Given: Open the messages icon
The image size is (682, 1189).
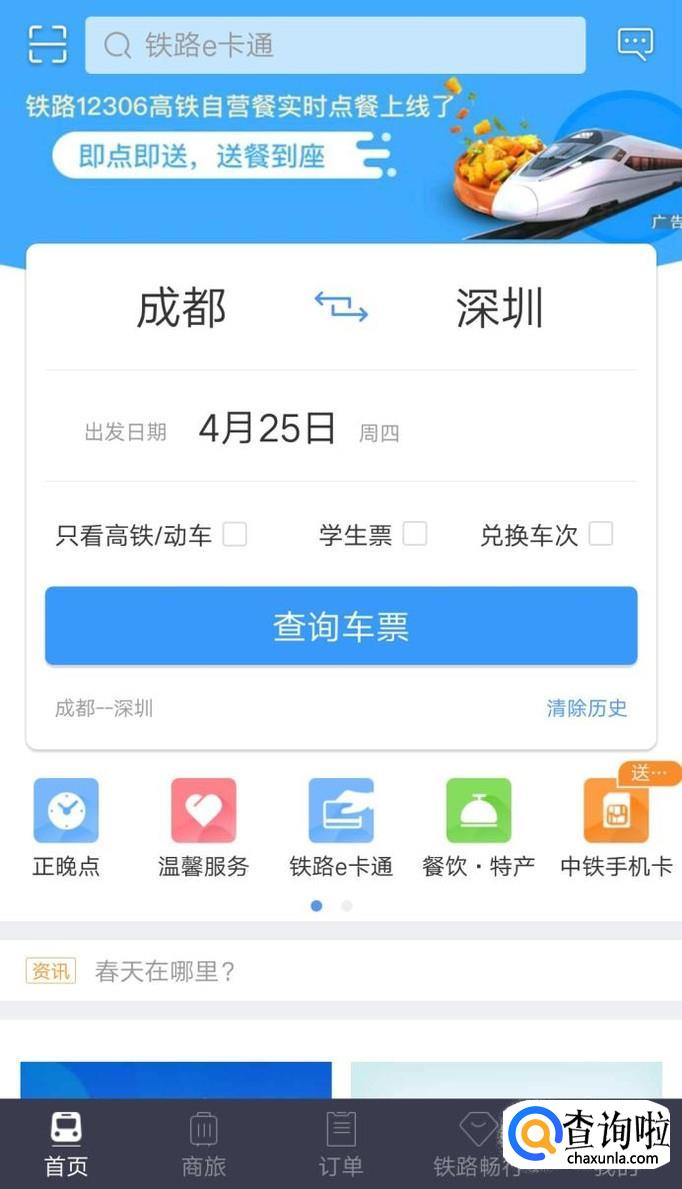Looking at the screenshot, I should pyautogui.click(x=635, y=43).
